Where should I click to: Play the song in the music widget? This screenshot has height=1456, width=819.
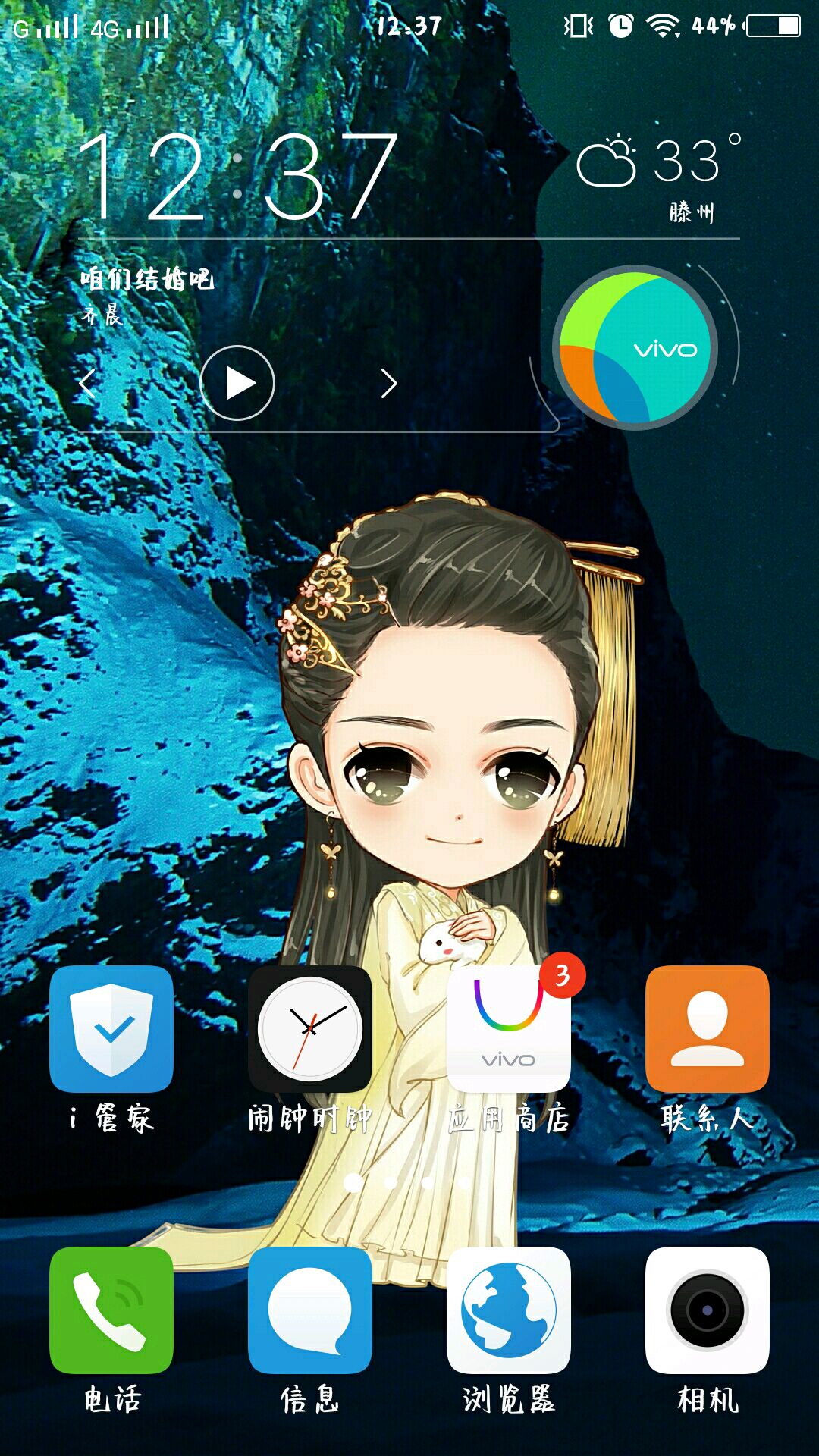237,383
